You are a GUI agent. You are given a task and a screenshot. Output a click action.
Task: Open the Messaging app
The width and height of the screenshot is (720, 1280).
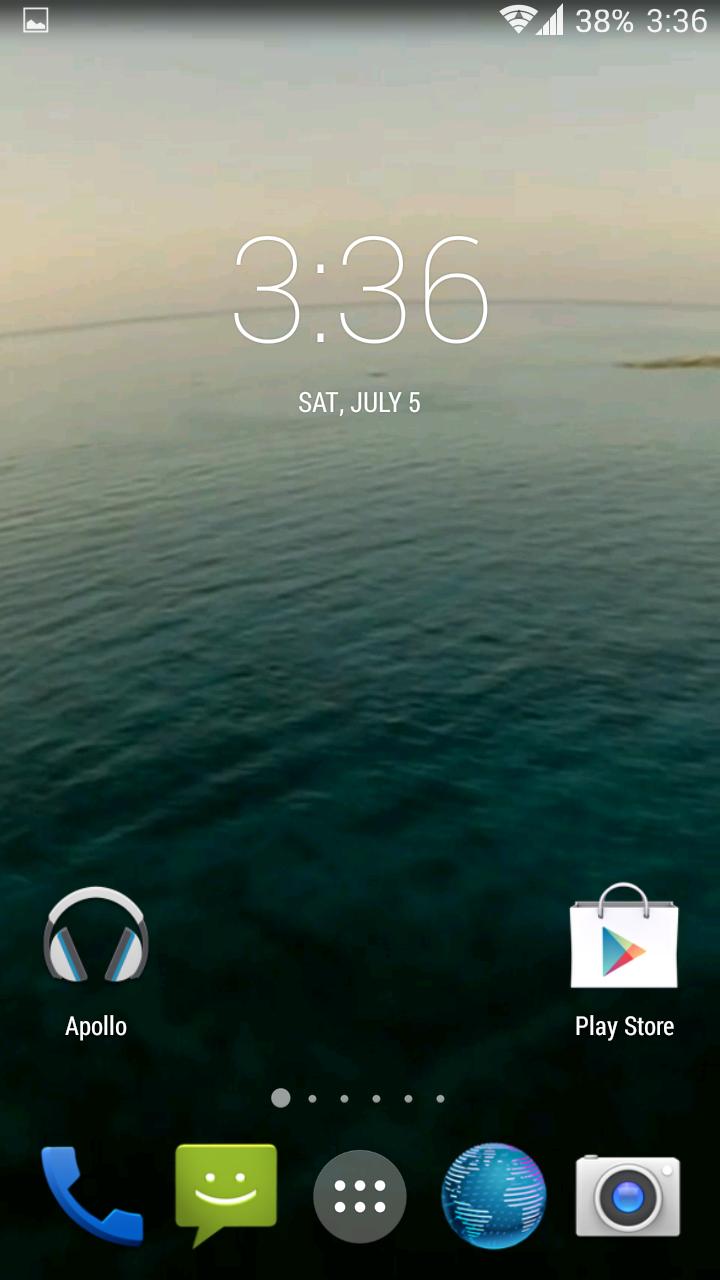(226, 1193)
